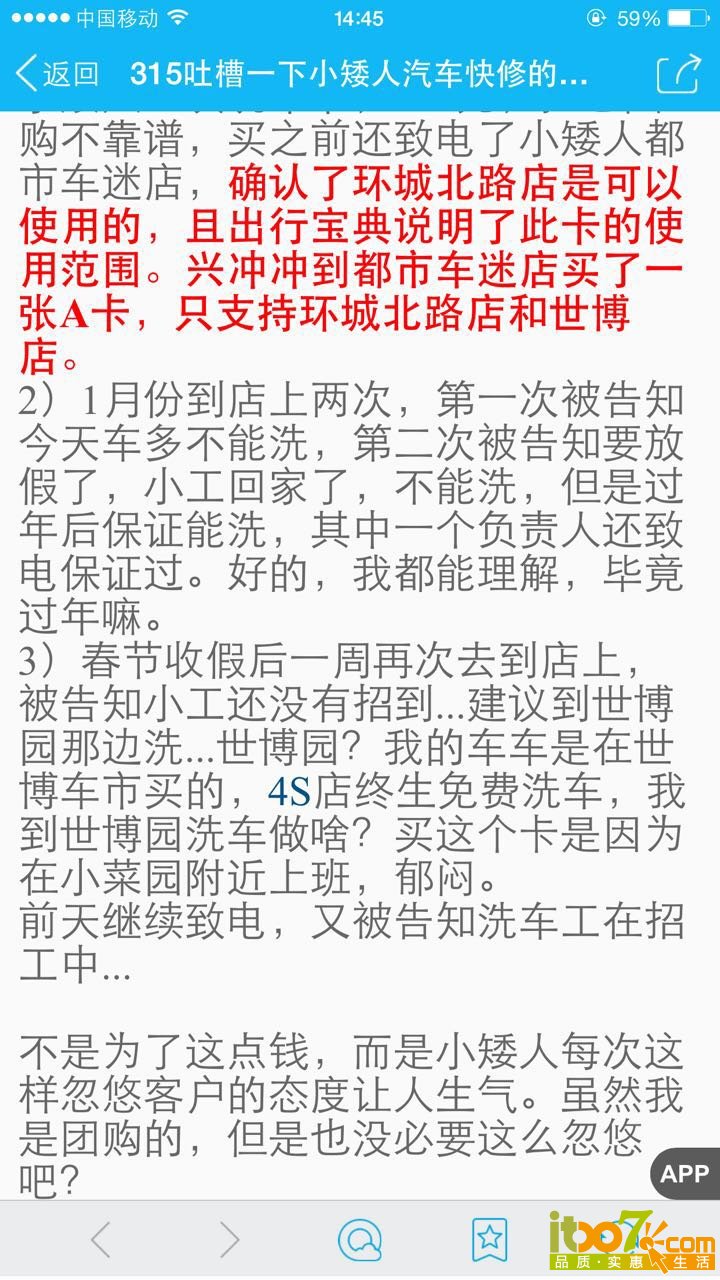Share this post via the share icon
The height and width of the screenshot is (1280, 720).
[x=677, y=74]
